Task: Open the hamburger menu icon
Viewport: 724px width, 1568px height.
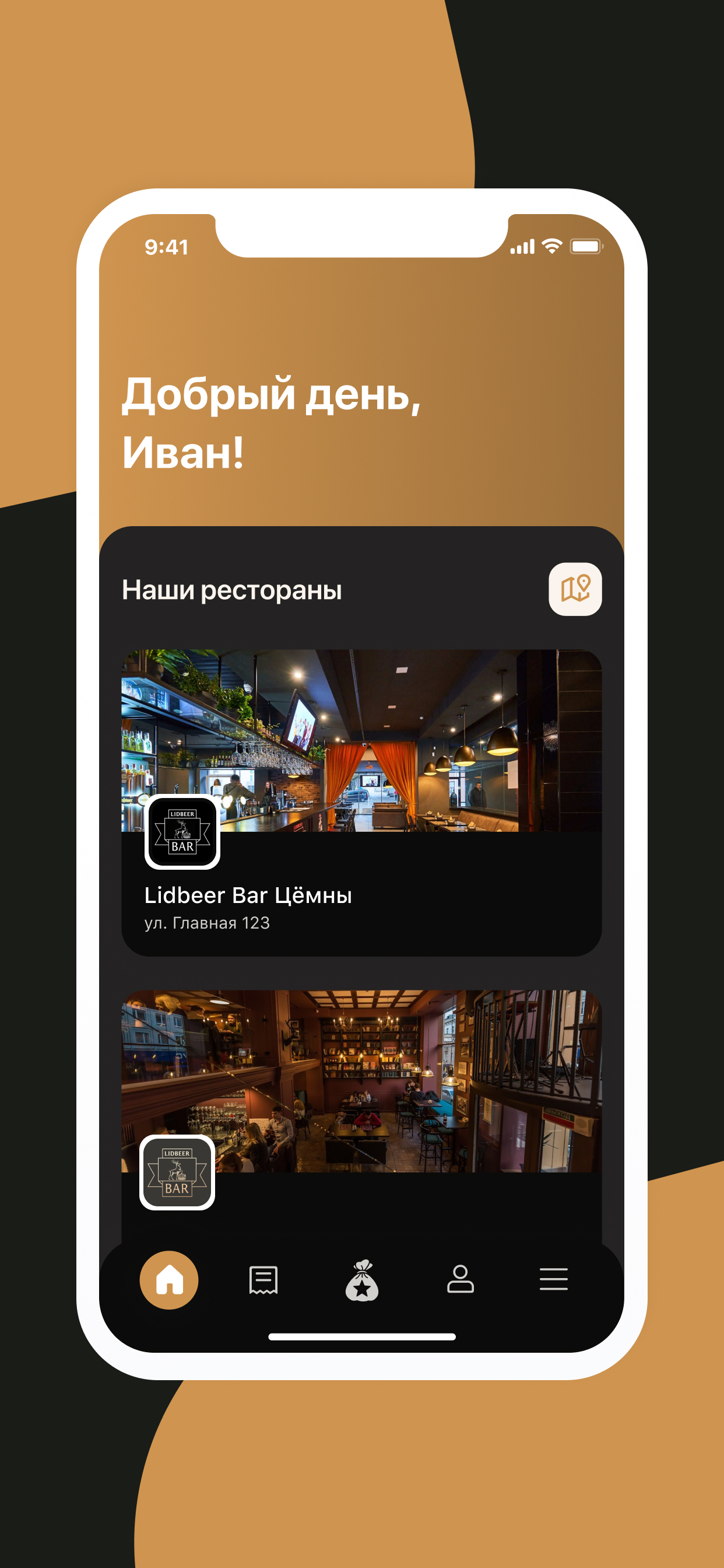Action: pyautogui.click(x=553, y=1280)
